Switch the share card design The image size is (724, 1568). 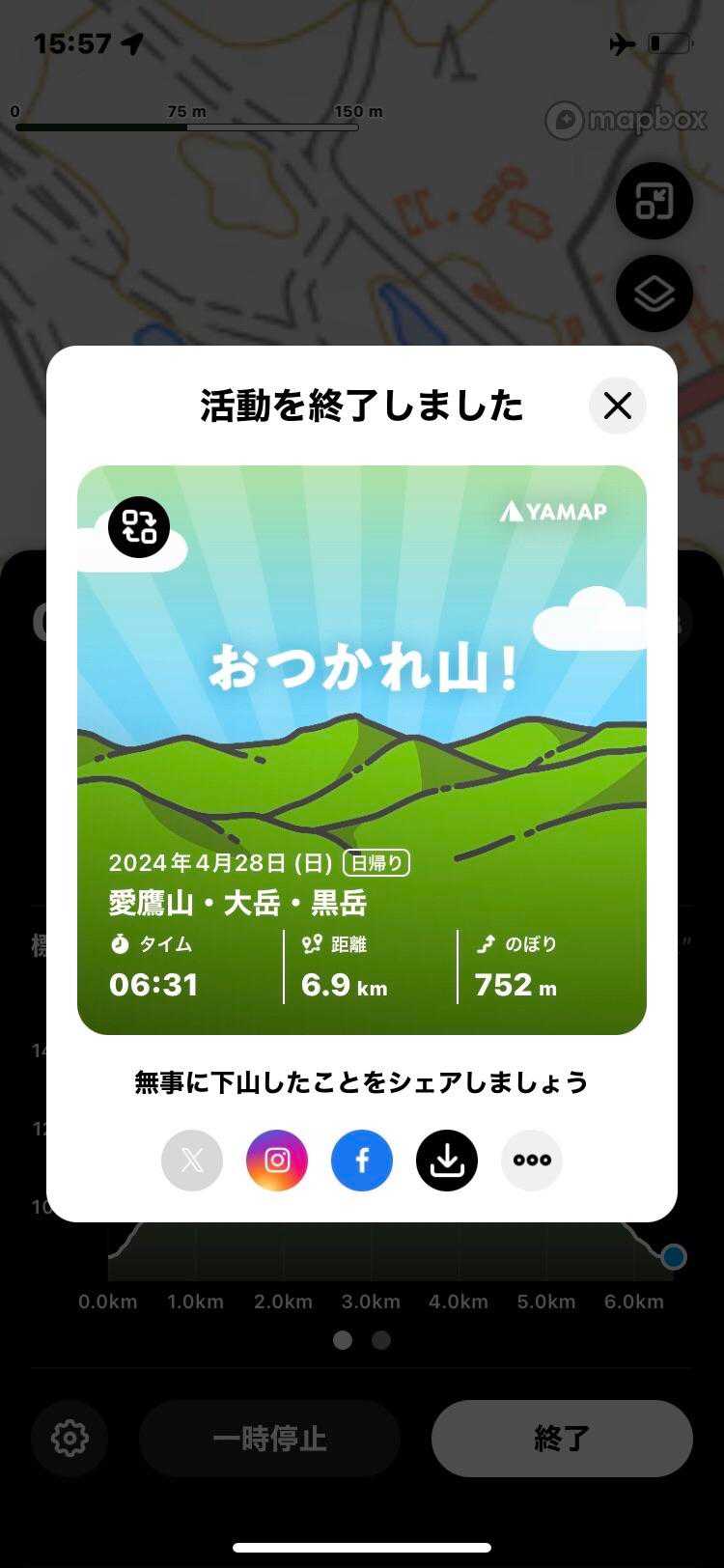pyautogui.click(x=139, y=527)
